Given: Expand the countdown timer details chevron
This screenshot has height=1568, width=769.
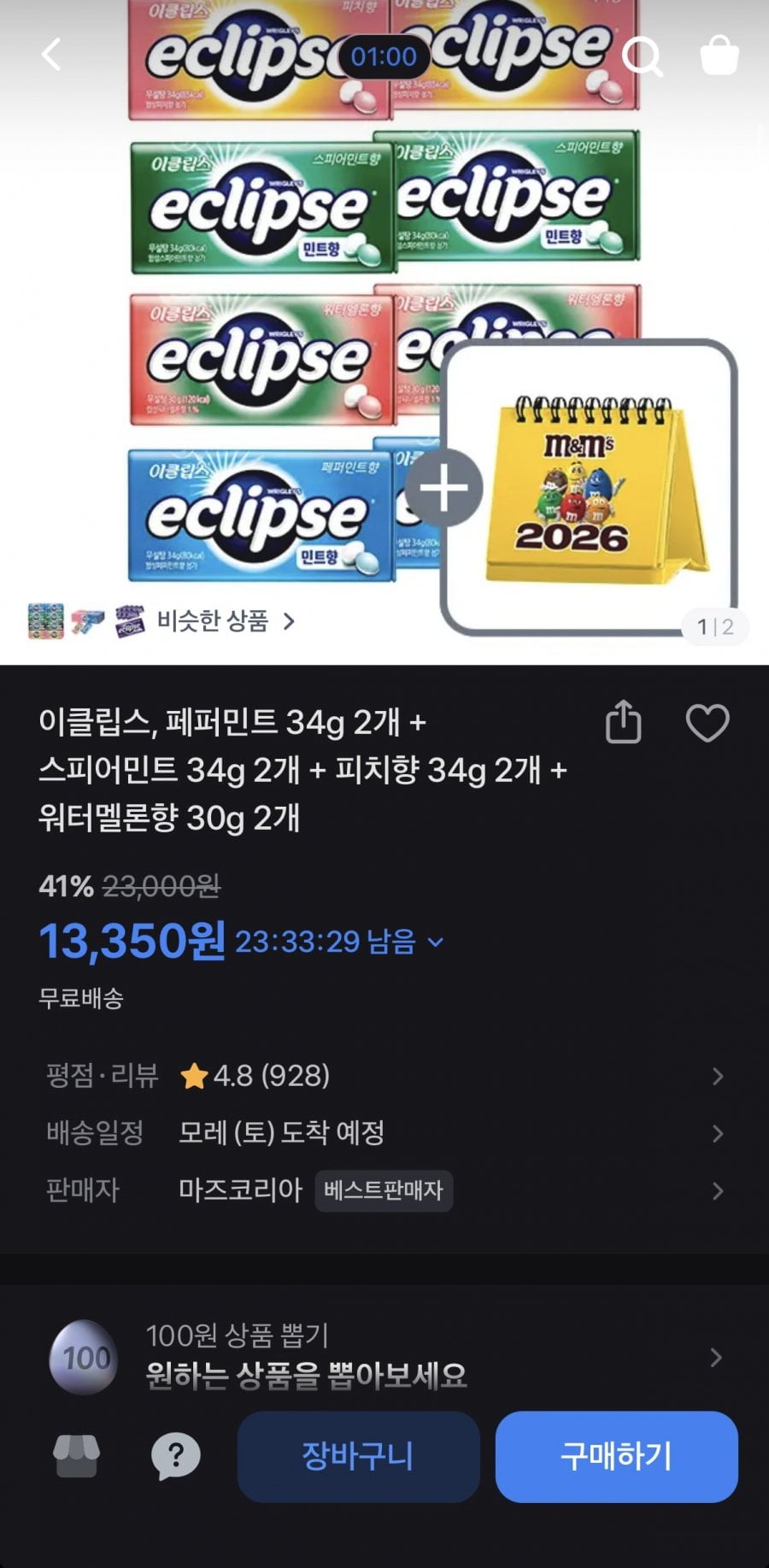Looking at the screenshot, I should (x=436, y=943).
